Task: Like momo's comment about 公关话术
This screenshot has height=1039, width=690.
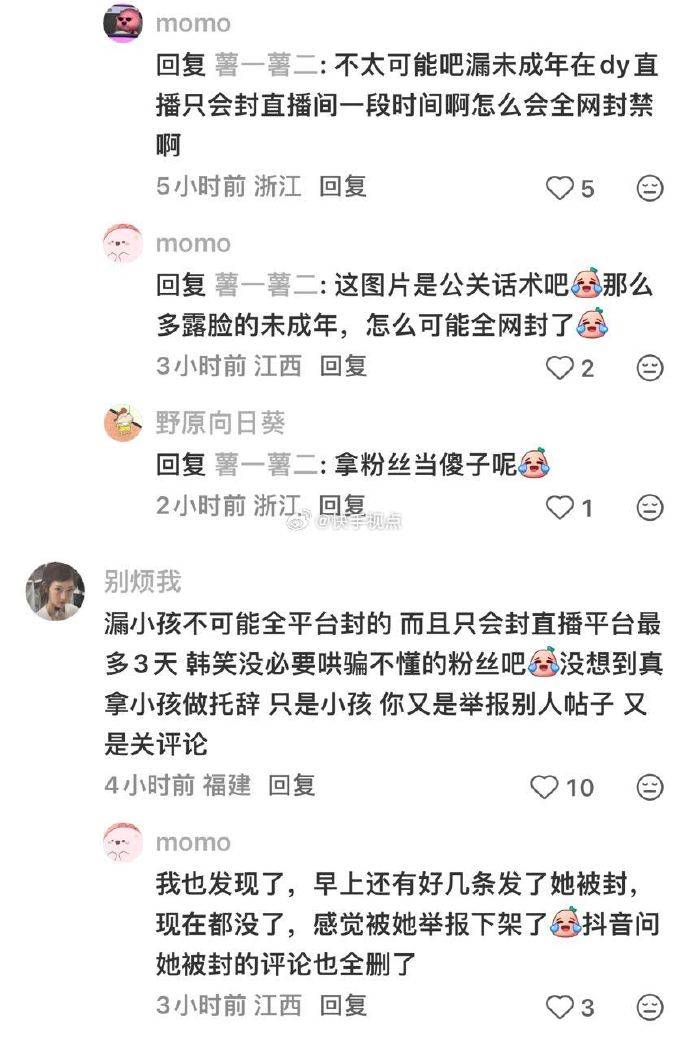Action: pos(559,367)
